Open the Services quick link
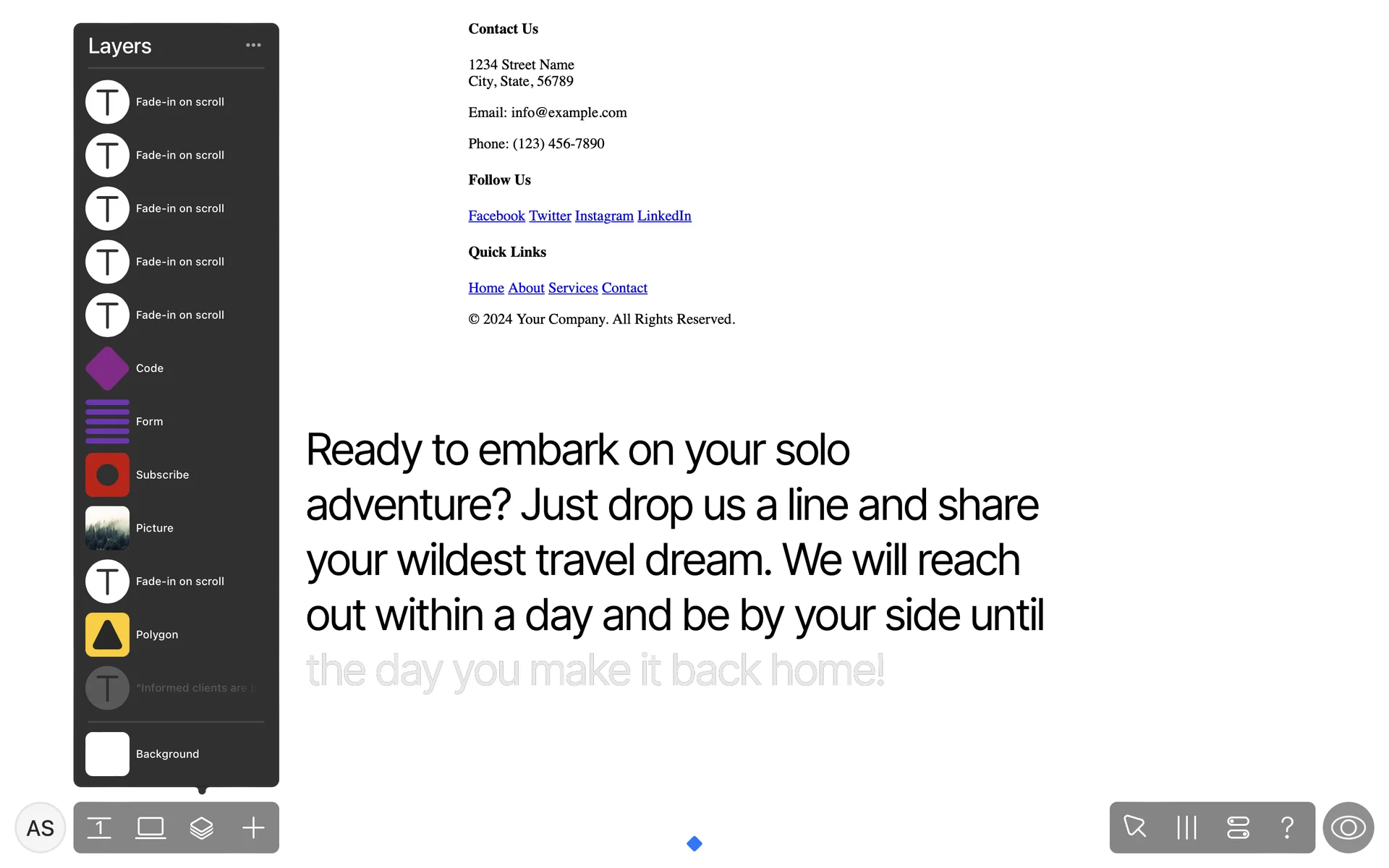The image size is (1389, 868). point(573,288)
